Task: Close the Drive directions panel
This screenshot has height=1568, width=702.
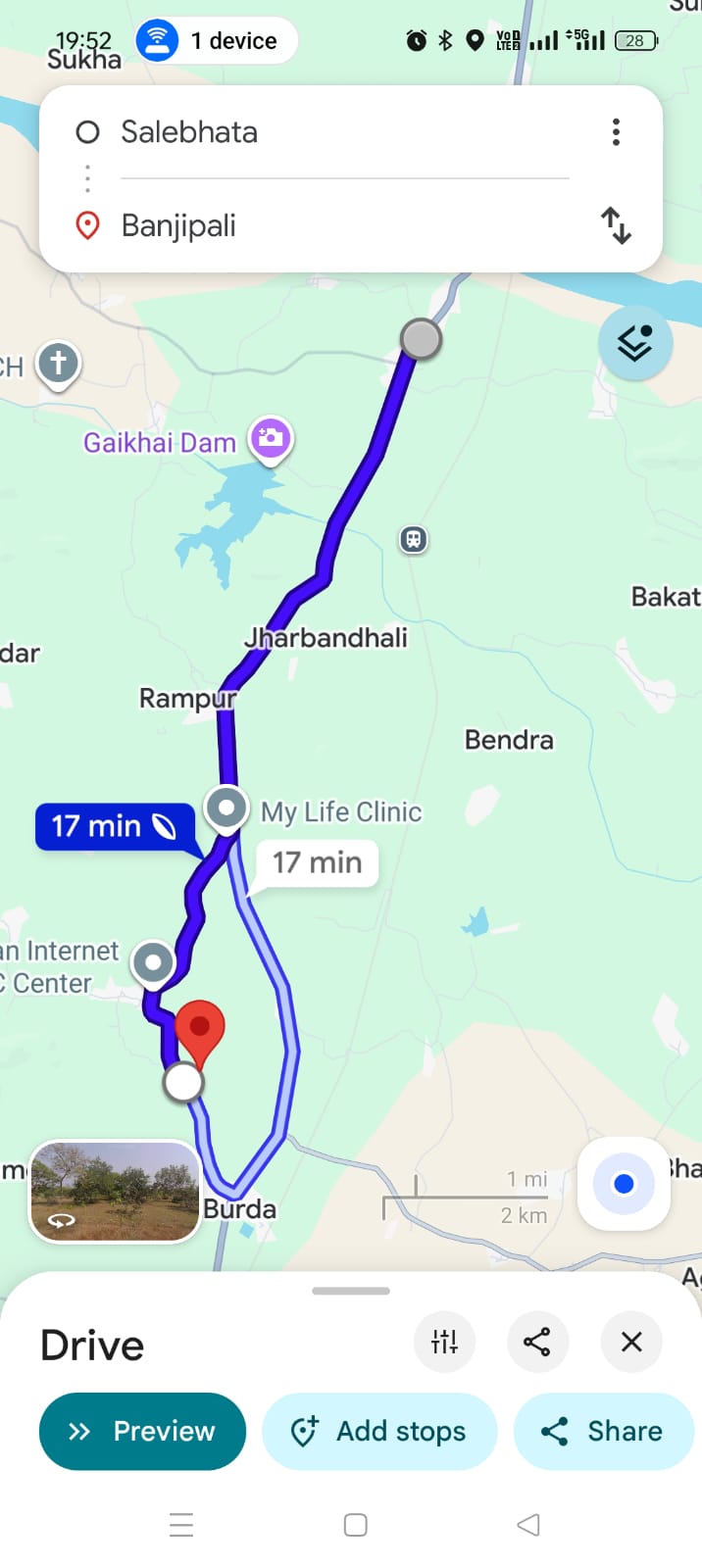Action: click(x=631, y=1342)
